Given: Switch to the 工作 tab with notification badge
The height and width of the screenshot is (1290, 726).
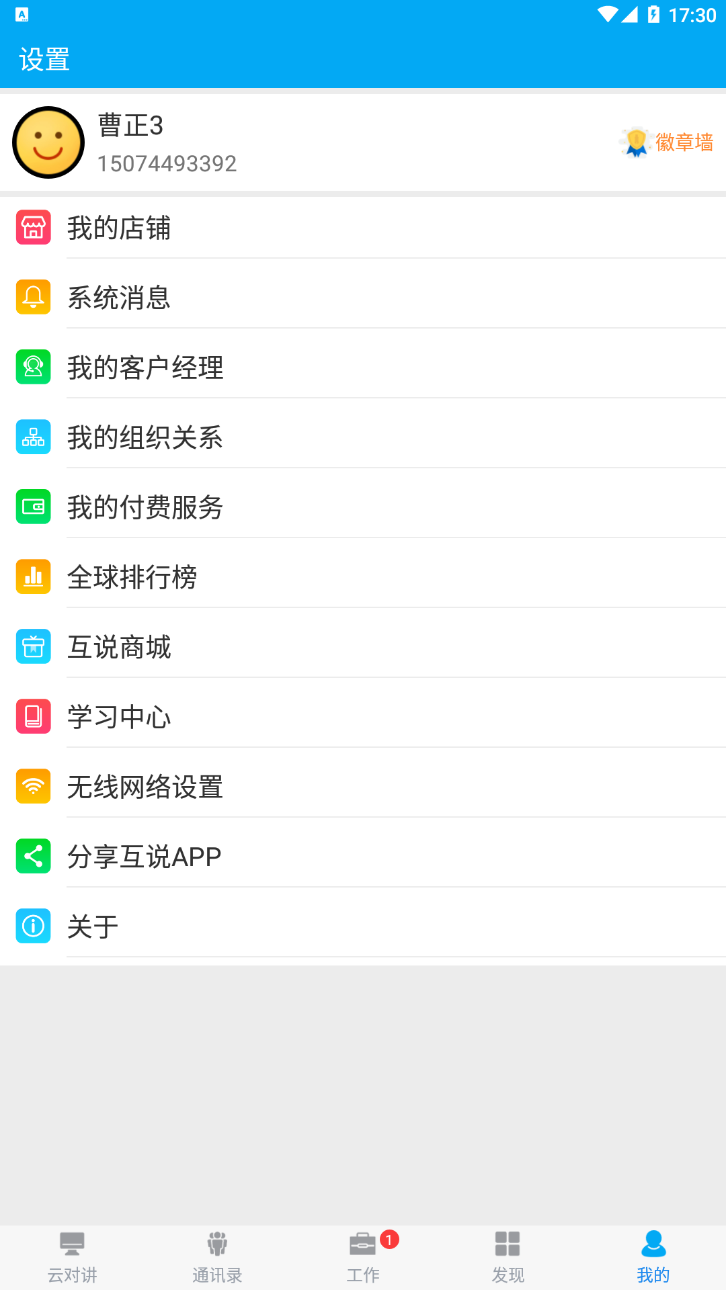Looking at the screenshot, I should 363,1256.
